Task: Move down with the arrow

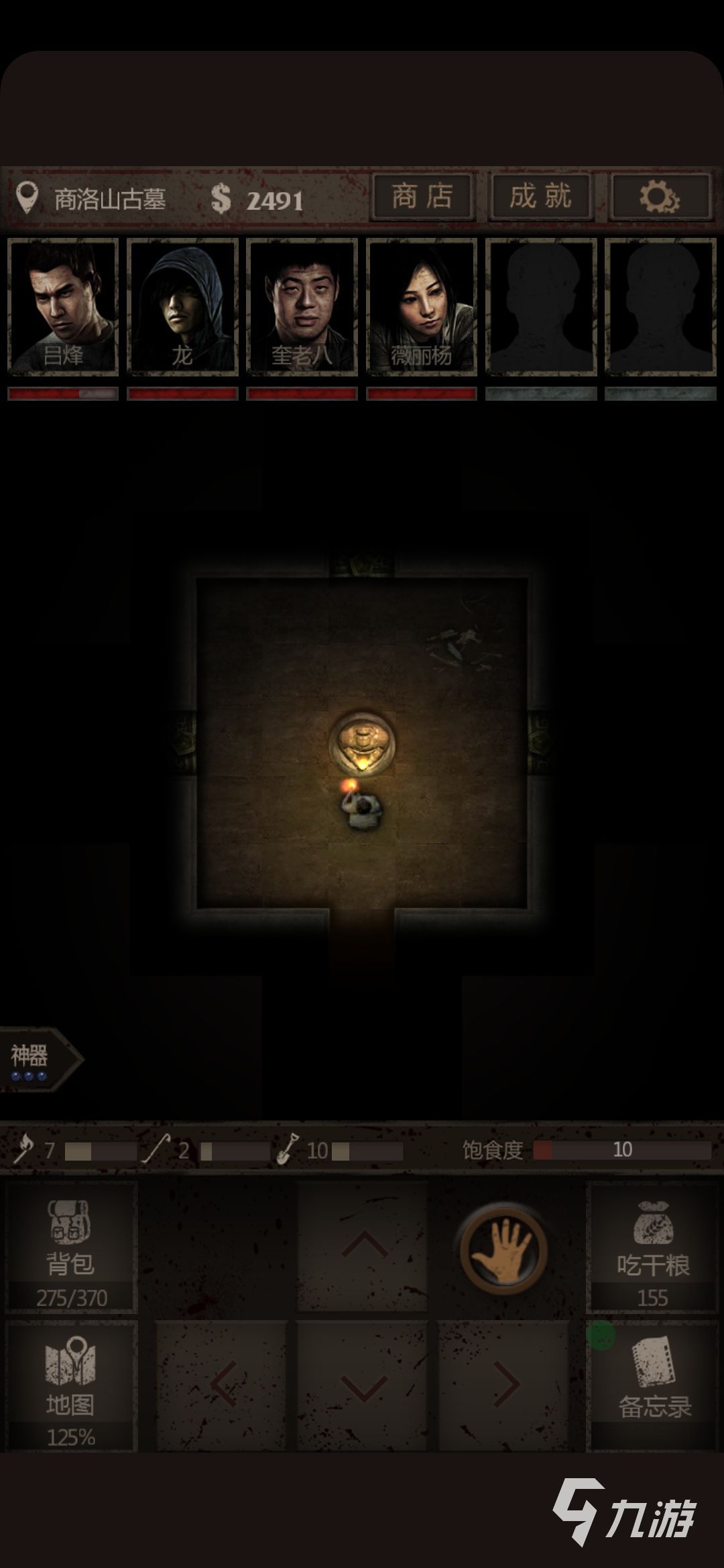Action: [363, 1384]
